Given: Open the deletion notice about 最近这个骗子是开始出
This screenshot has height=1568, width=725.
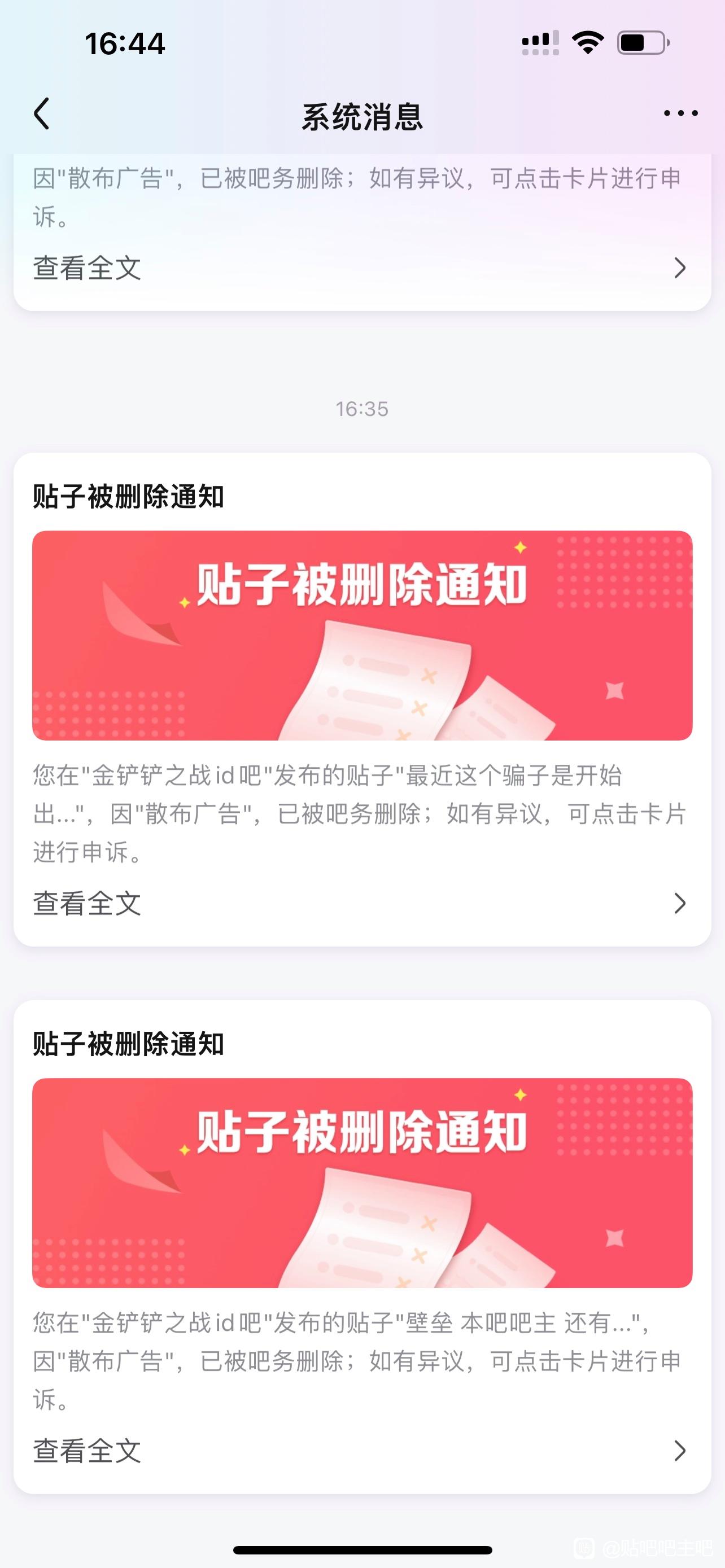Looking at the screenshot, I should coord(361,636).
